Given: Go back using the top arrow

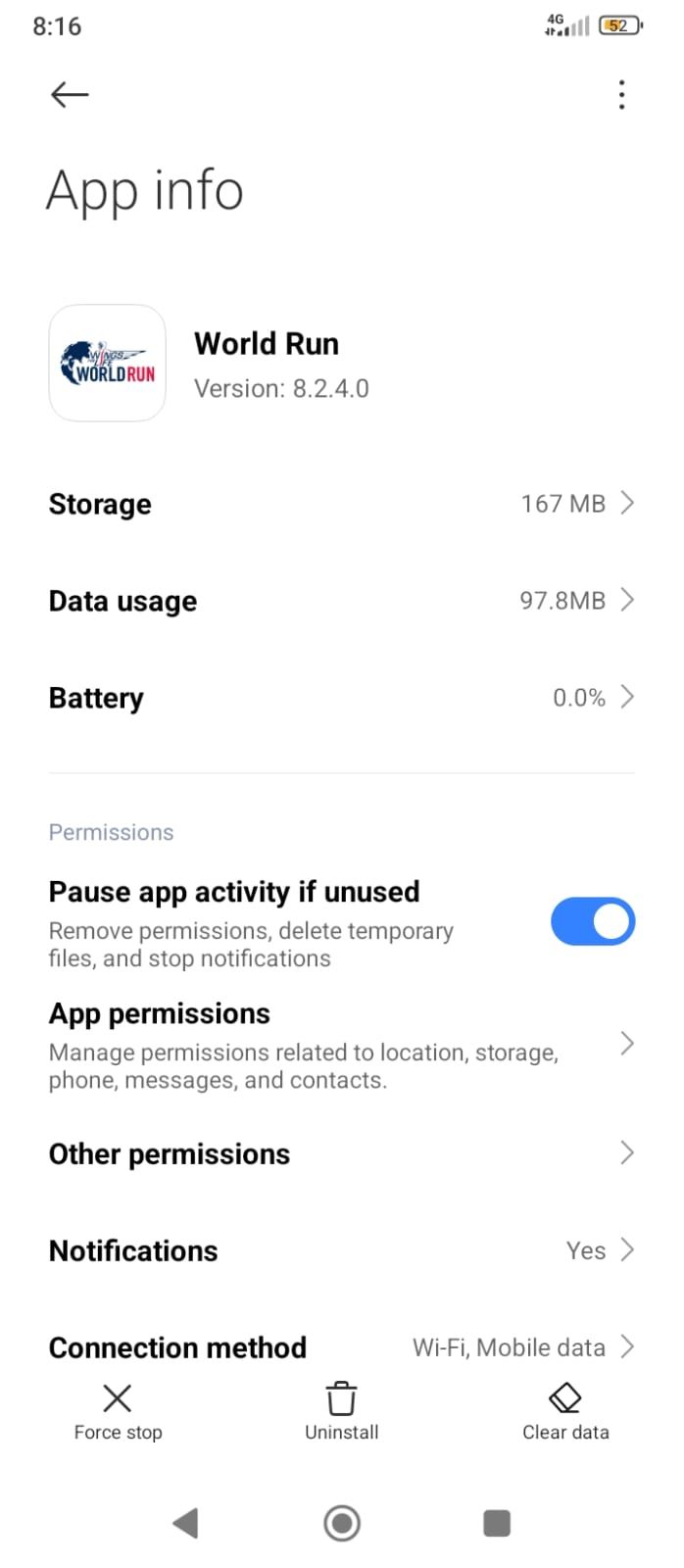Looking at the screenshot, I should pyautogui.click(x=70, y=94).
